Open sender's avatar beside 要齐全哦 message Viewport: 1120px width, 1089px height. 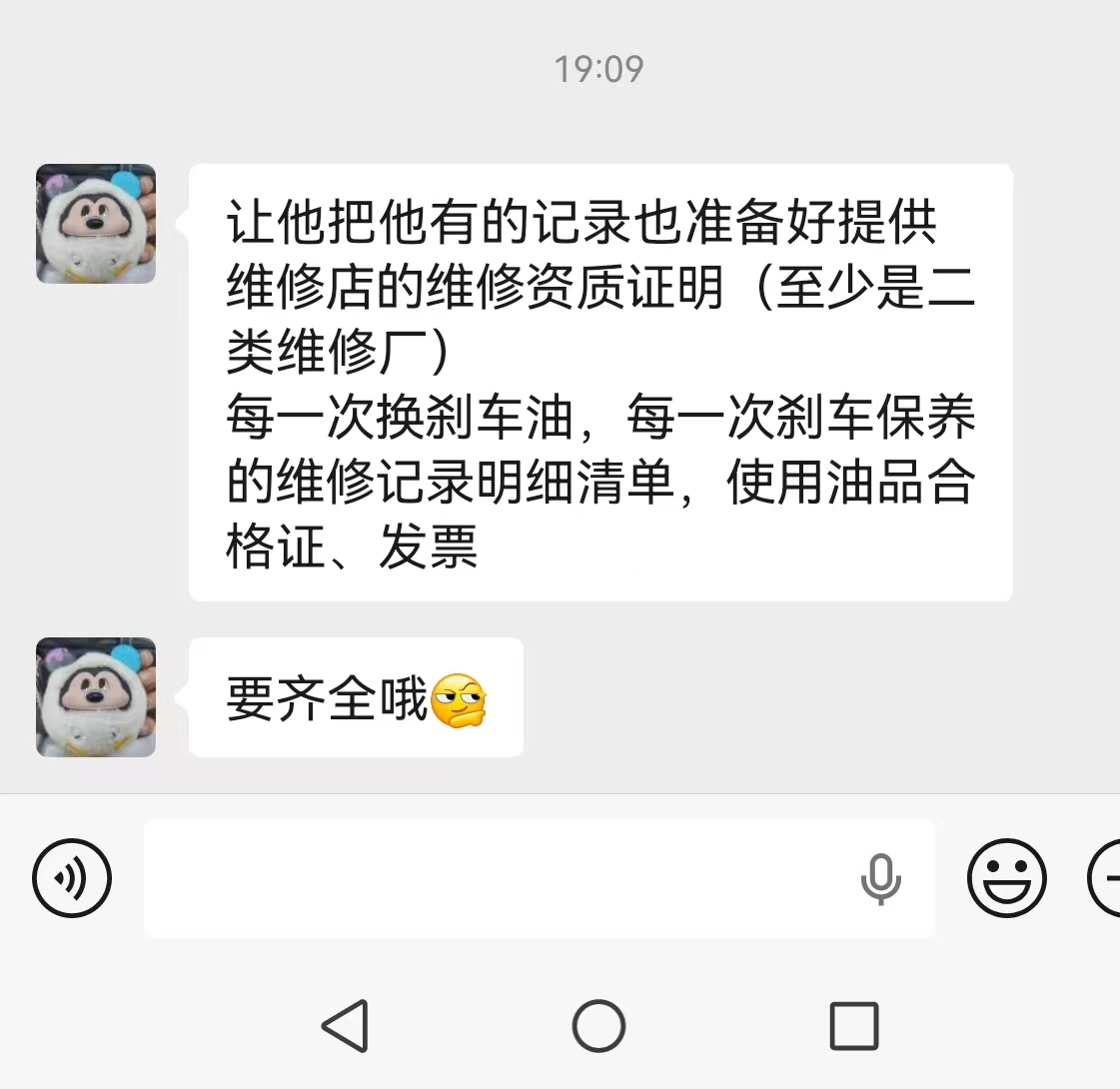96,696
